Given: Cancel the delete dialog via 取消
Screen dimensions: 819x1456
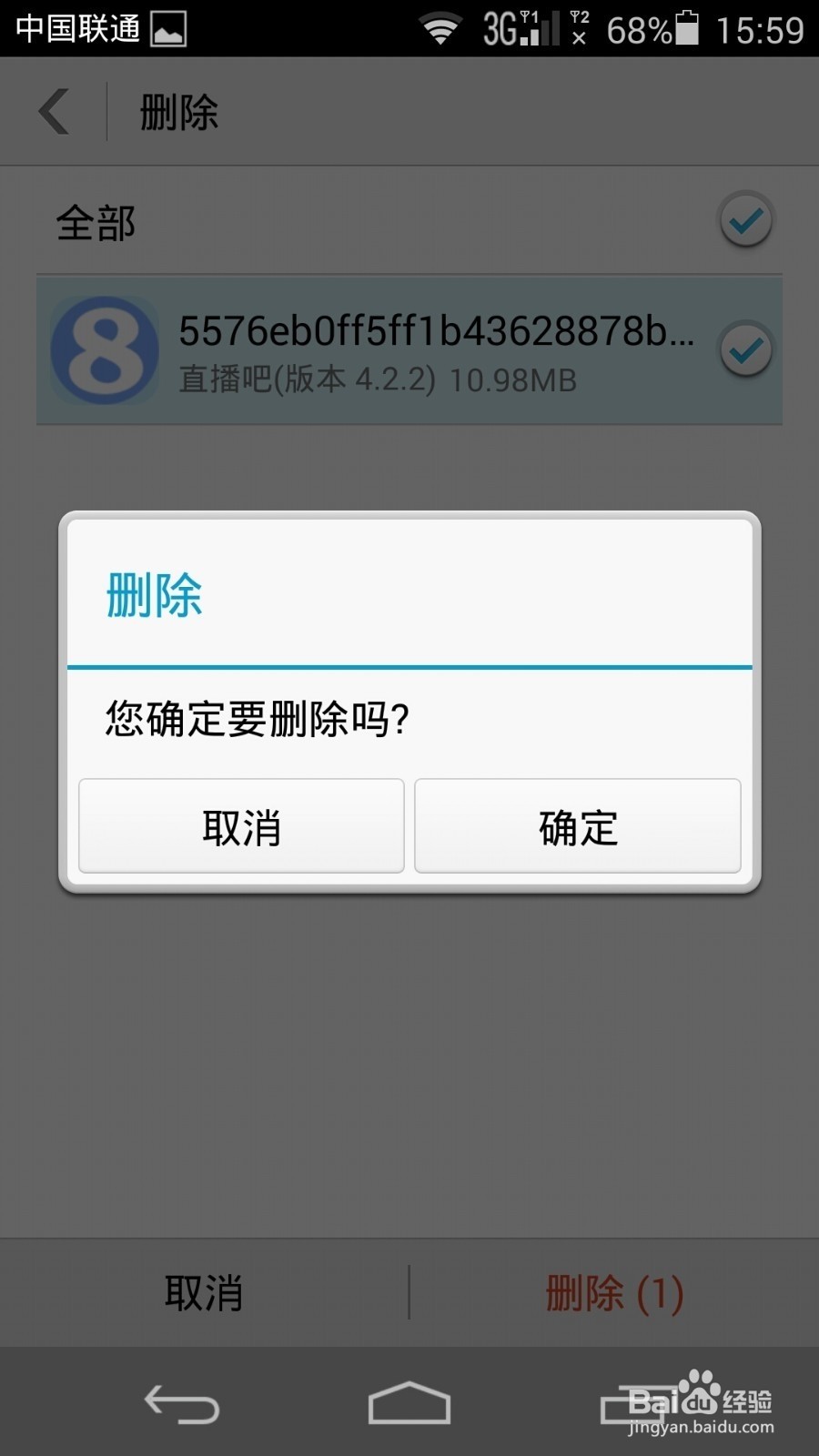Looking at the screenshot, I should click(x=241, y=826).
